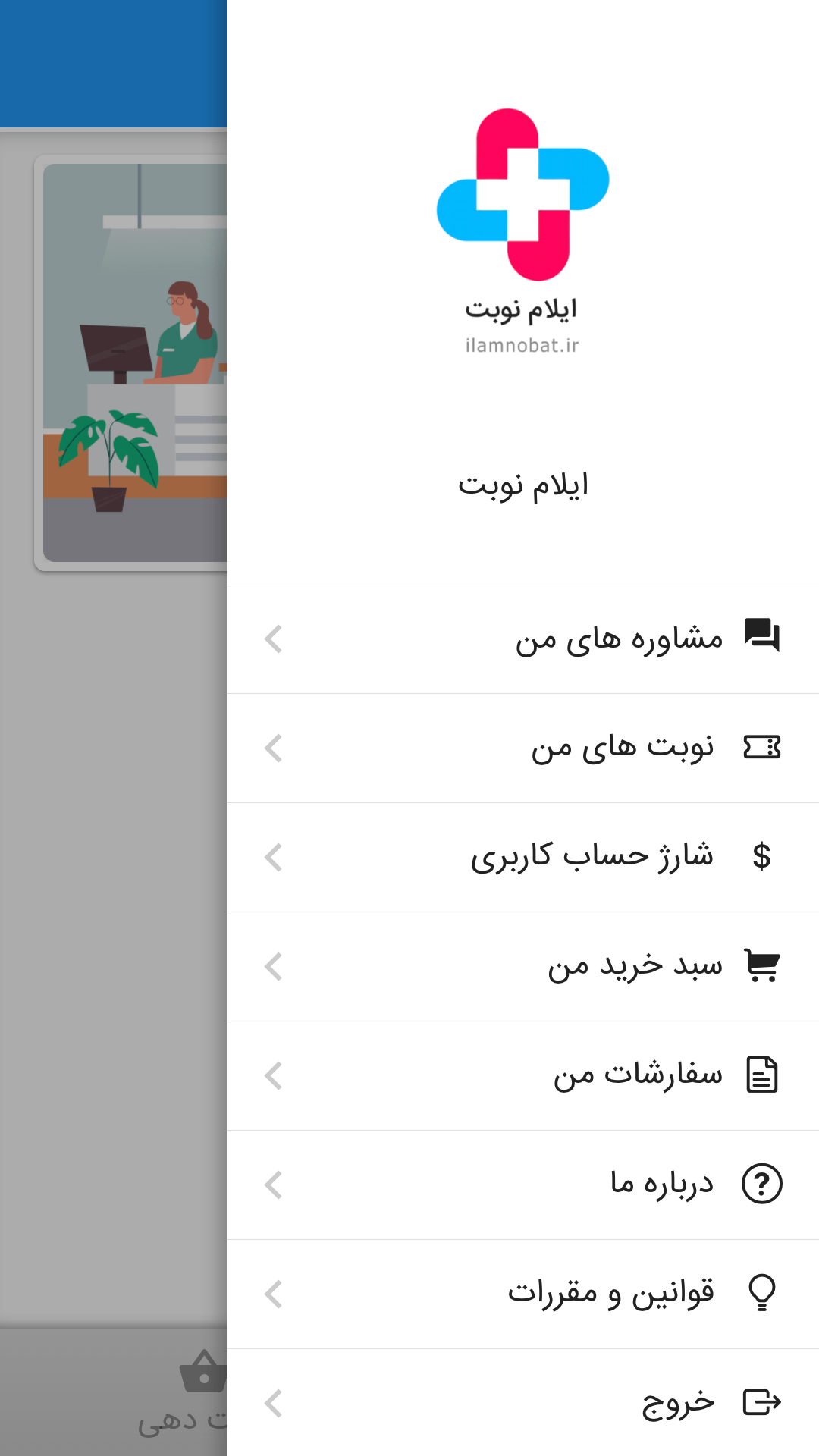Select شارژ حساب کاربری to charge account
Viewport: 819px width, 1456px height.
[x=591, y=858]
